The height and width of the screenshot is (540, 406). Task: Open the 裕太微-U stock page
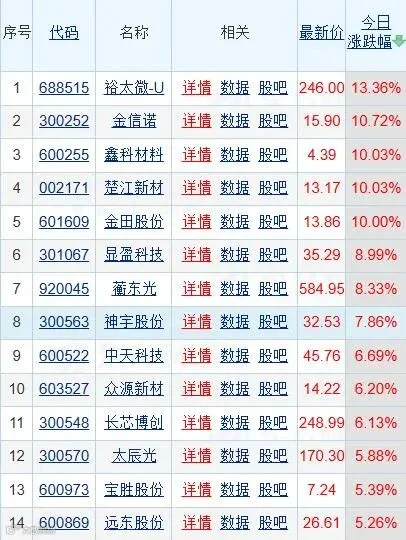coord(134,88)
